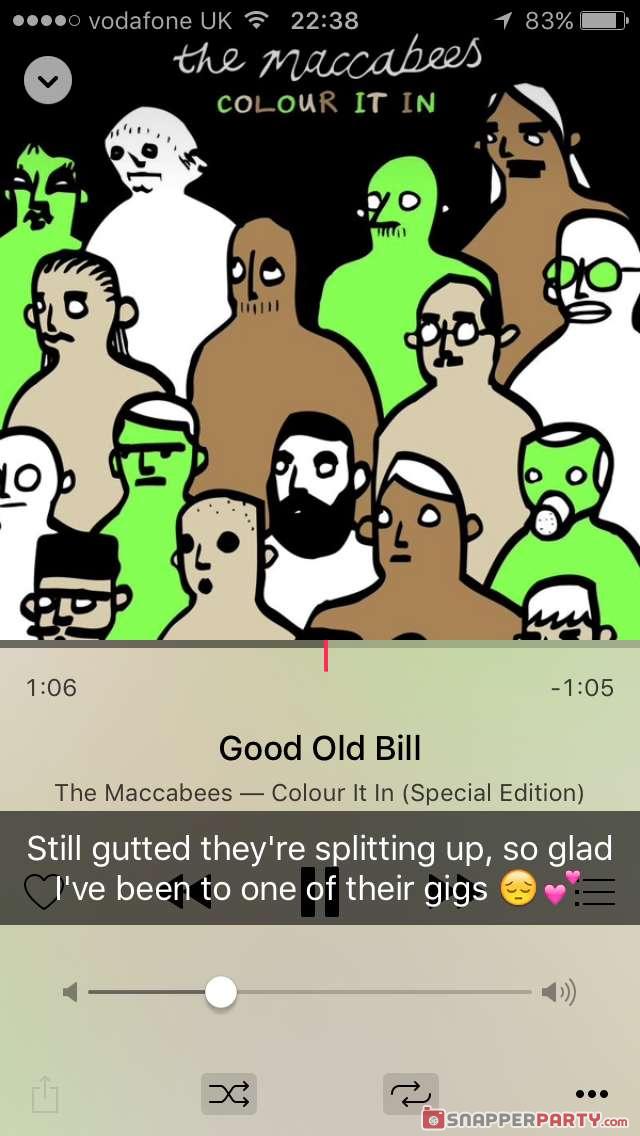Toggle shuffle mode
Viewport: 640px width, 1136px height.
229,1095
